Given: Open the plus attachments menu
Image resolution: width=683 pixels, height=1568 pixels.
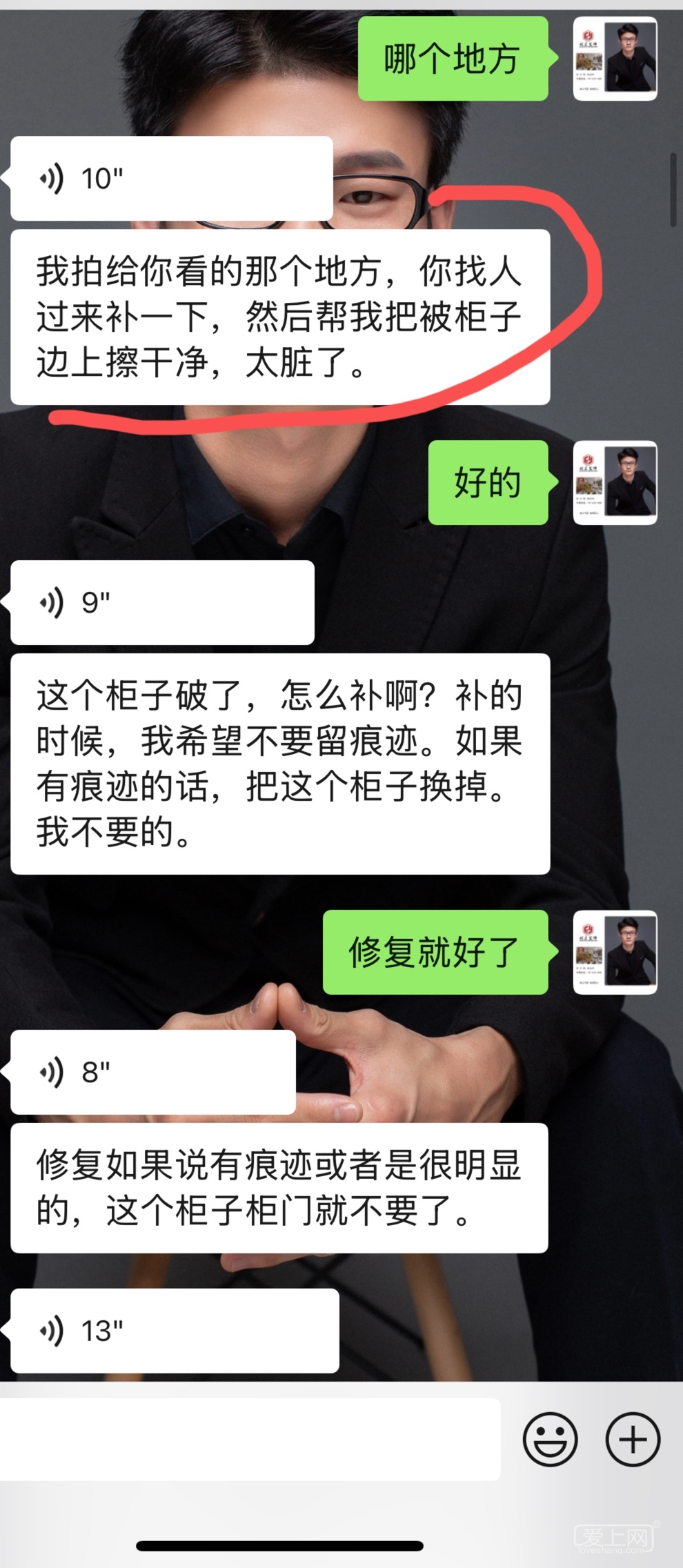Looking at the screenshot, I should coord(633,1440).
